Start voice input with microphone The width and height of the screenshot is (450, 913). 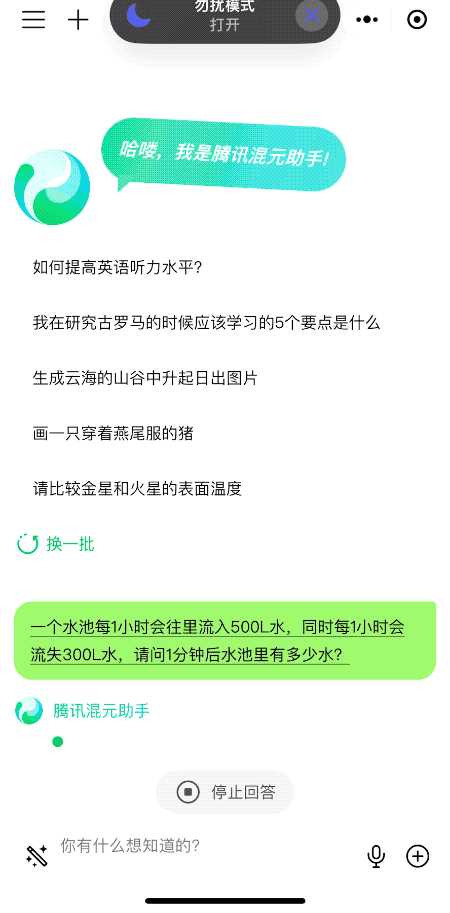pyautogui.click(x=376, y=856)
